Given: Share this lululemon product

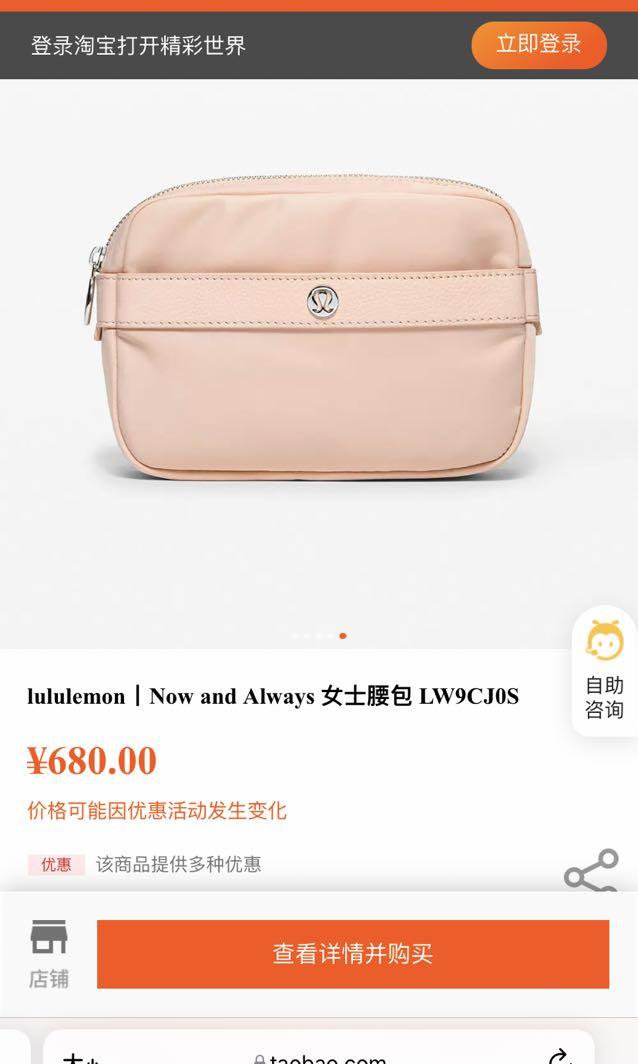Looking at the screenshot, I should click(591, 873).
